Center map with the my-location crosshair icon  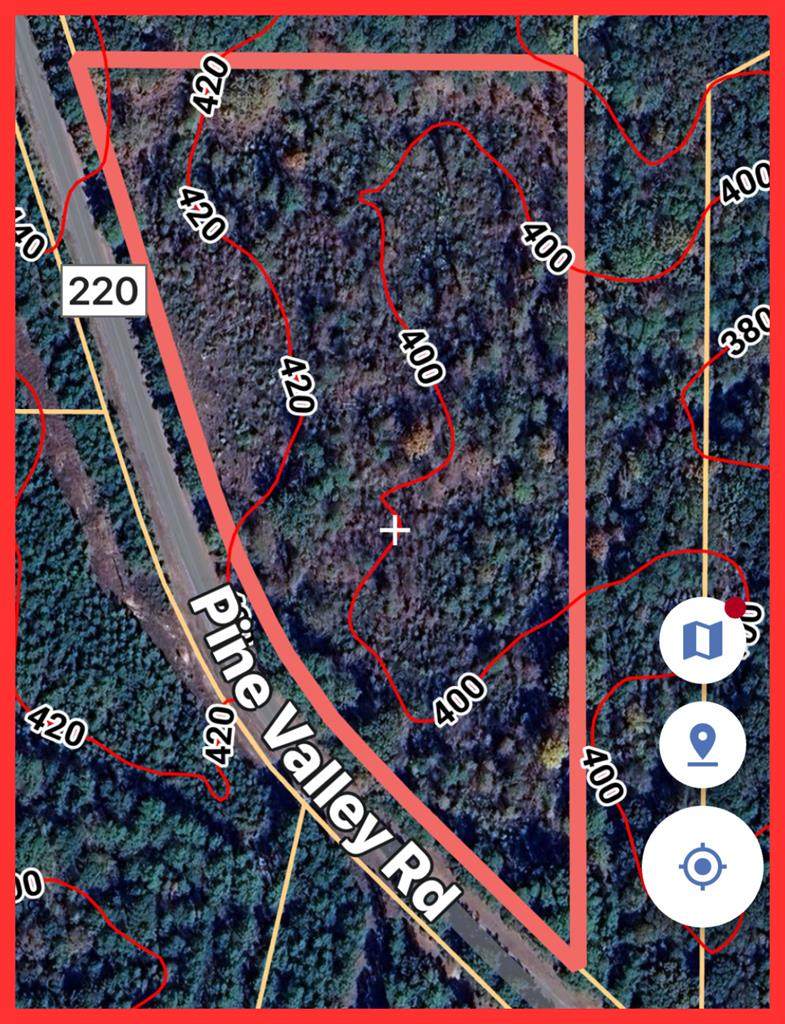(x=706, y=866)
